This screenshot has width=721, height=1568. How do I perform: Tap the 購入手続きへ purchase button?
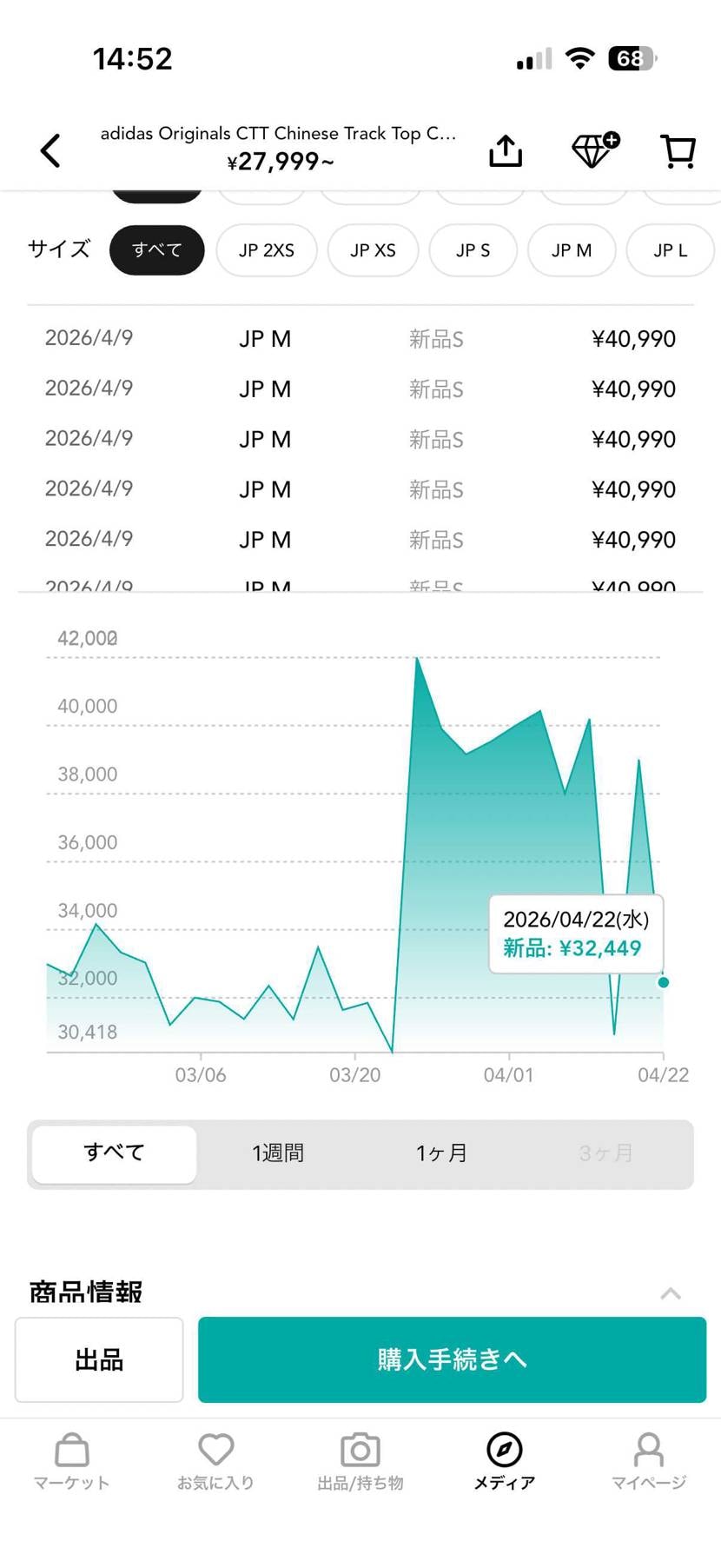(451, 1359)
